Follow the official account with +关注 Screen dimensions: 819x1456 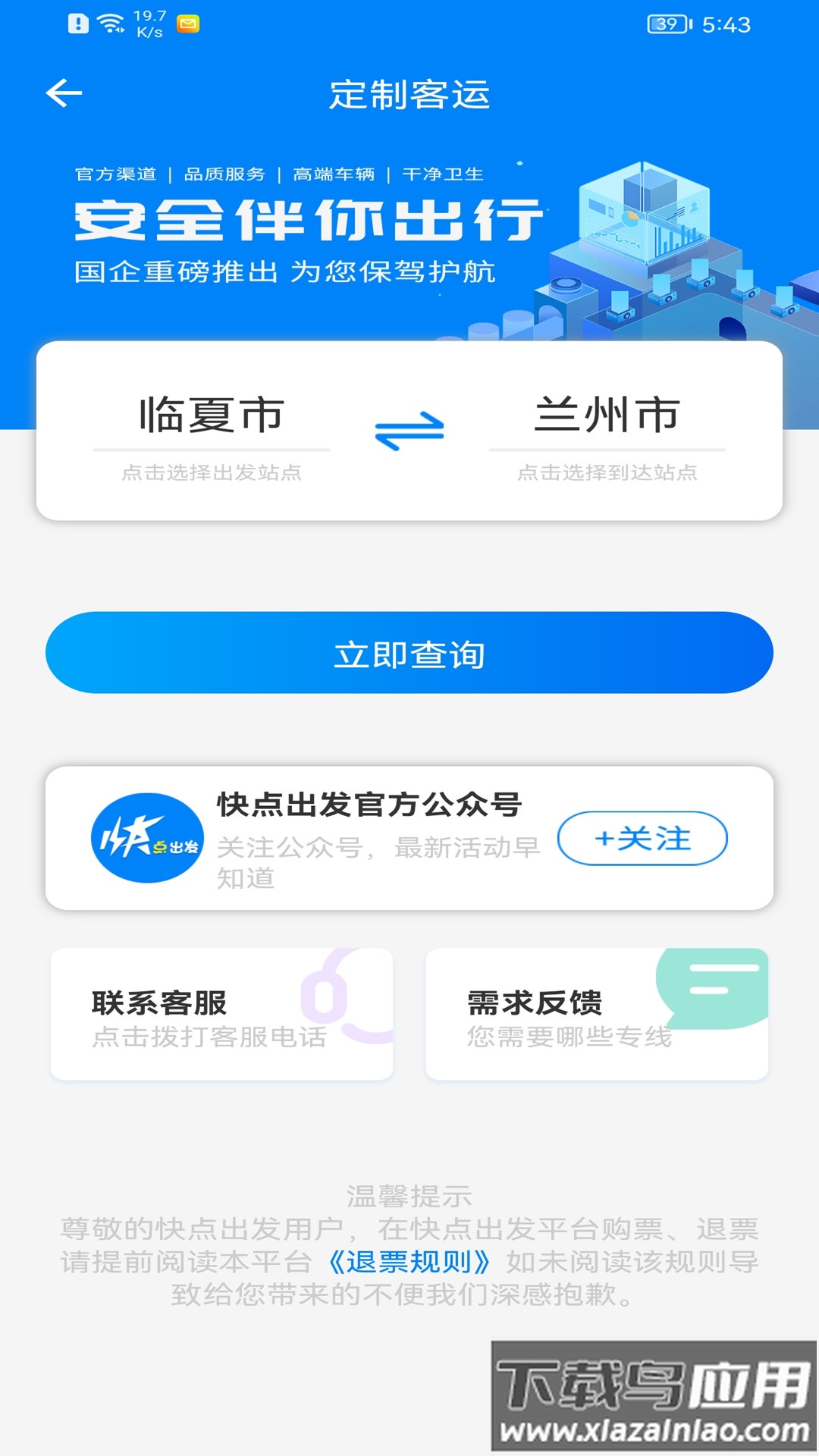(642, 839)
